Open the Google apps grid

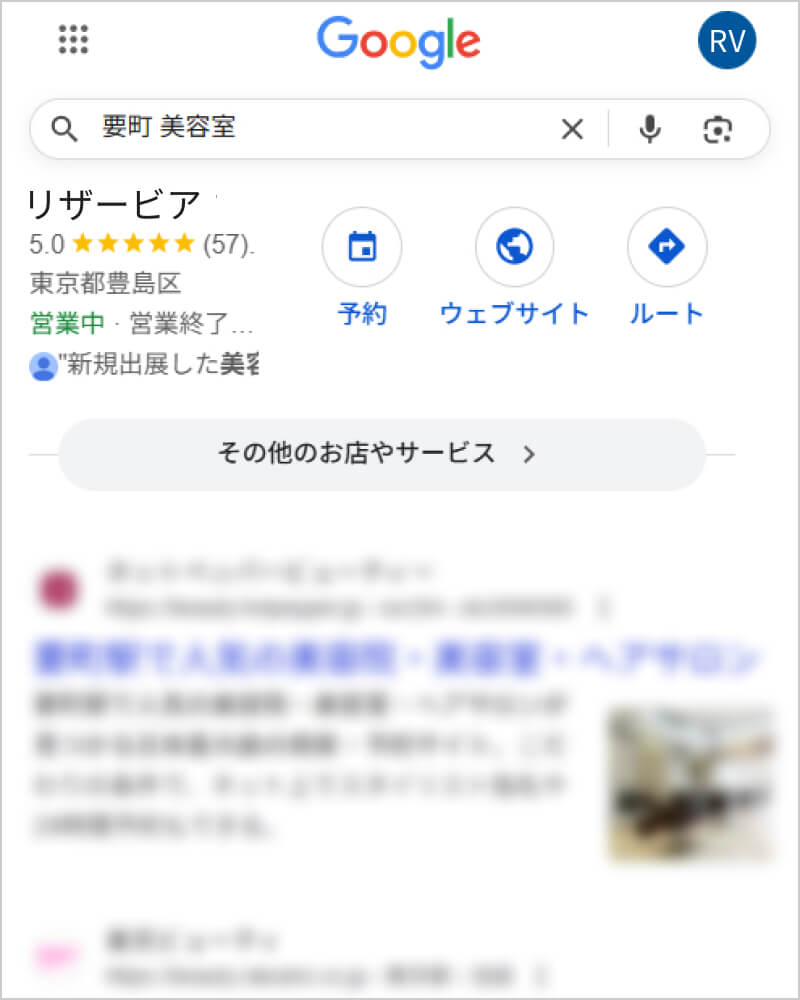tap(73, 40)
